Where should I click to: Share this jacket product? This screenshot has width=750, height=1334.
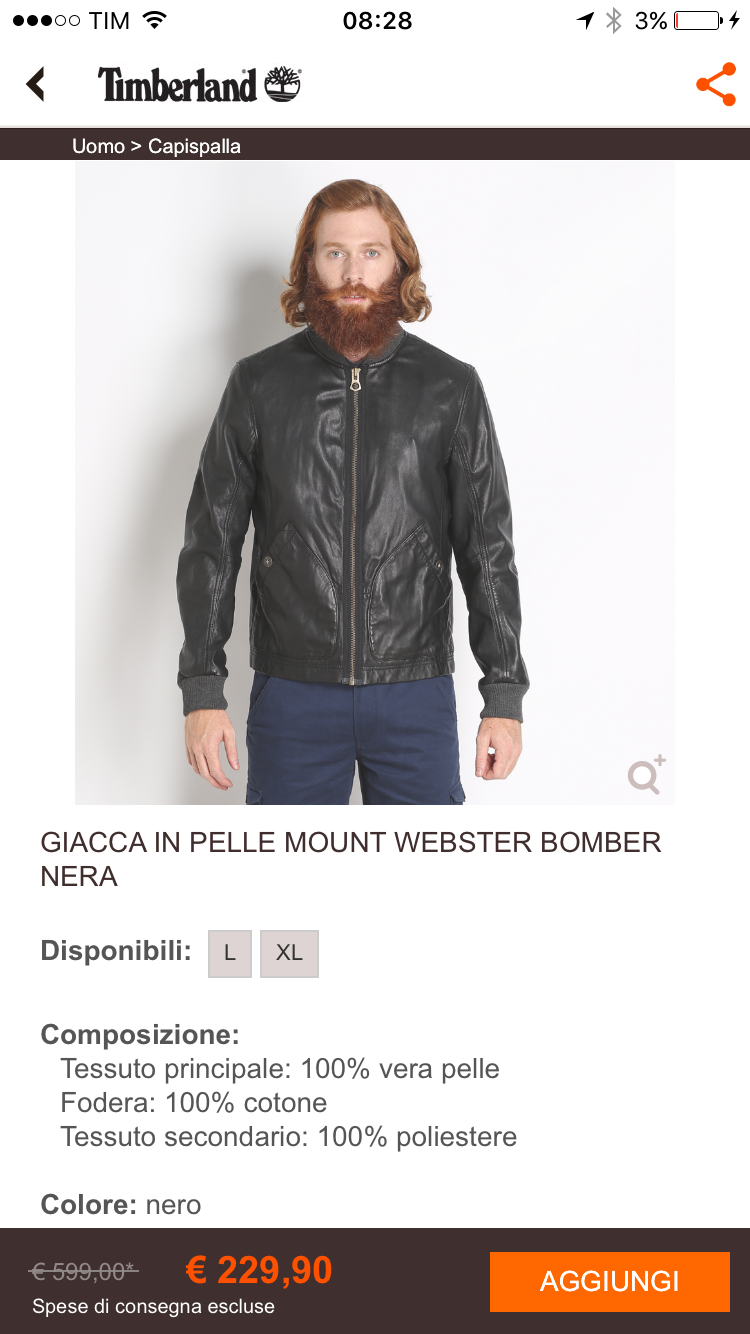[x=715, y=84]
